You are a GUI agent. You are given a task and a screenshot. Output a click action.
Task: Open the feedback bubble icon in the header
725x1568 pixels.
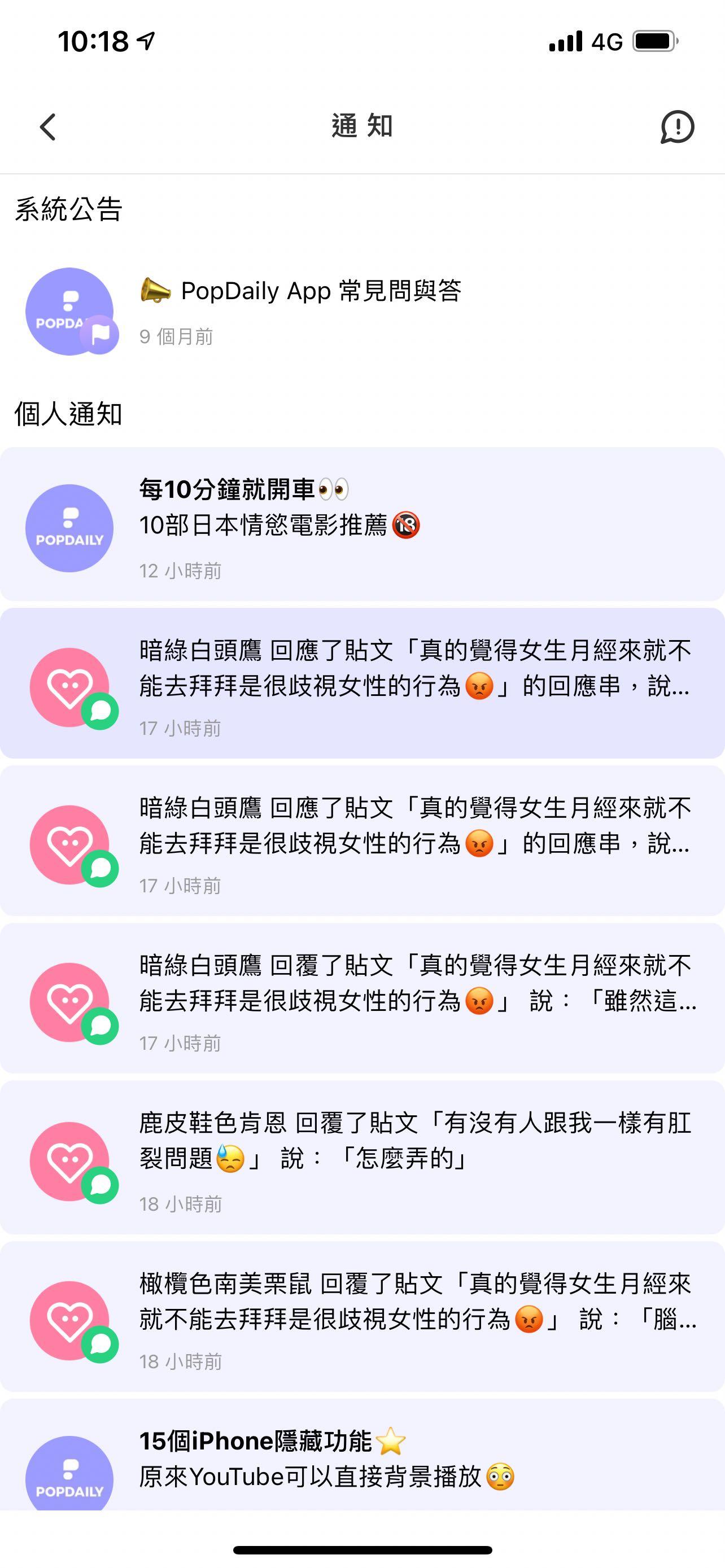pos(677,126)
